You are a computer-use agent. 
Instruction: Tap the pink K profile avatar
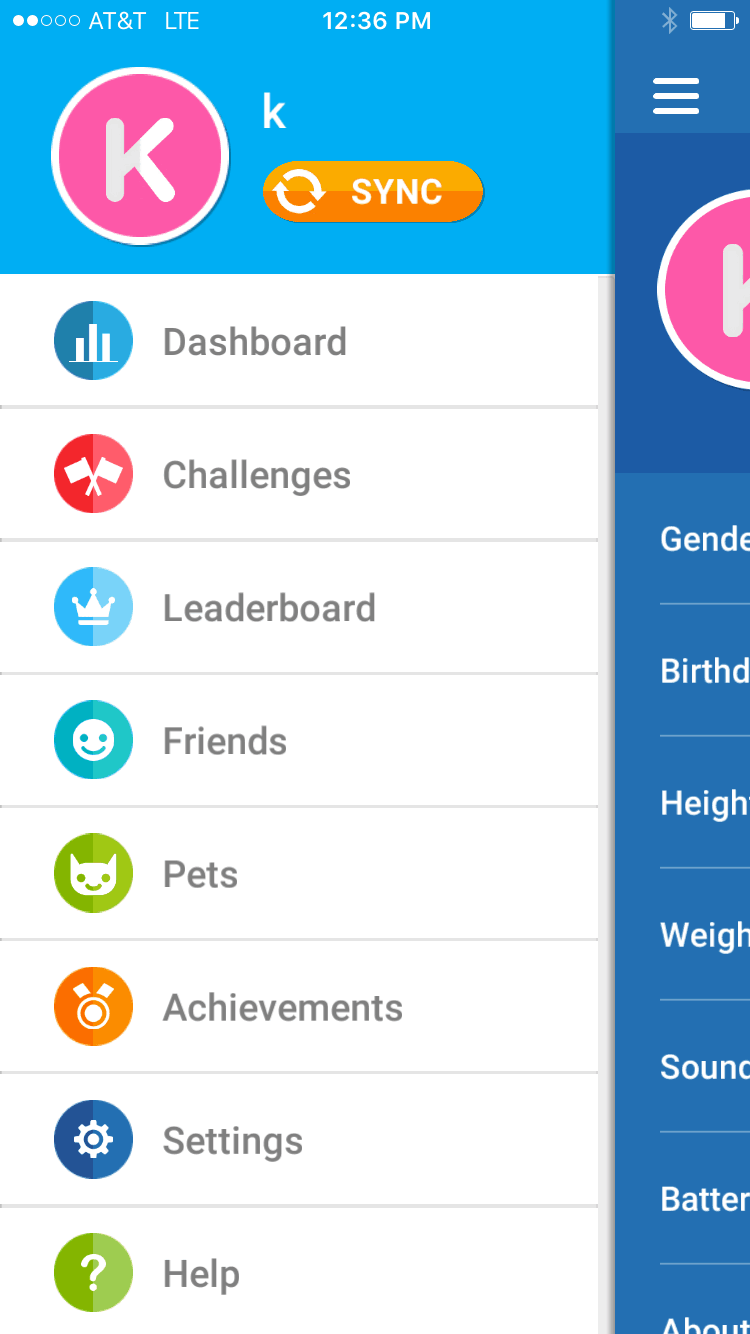click(140, 156)
